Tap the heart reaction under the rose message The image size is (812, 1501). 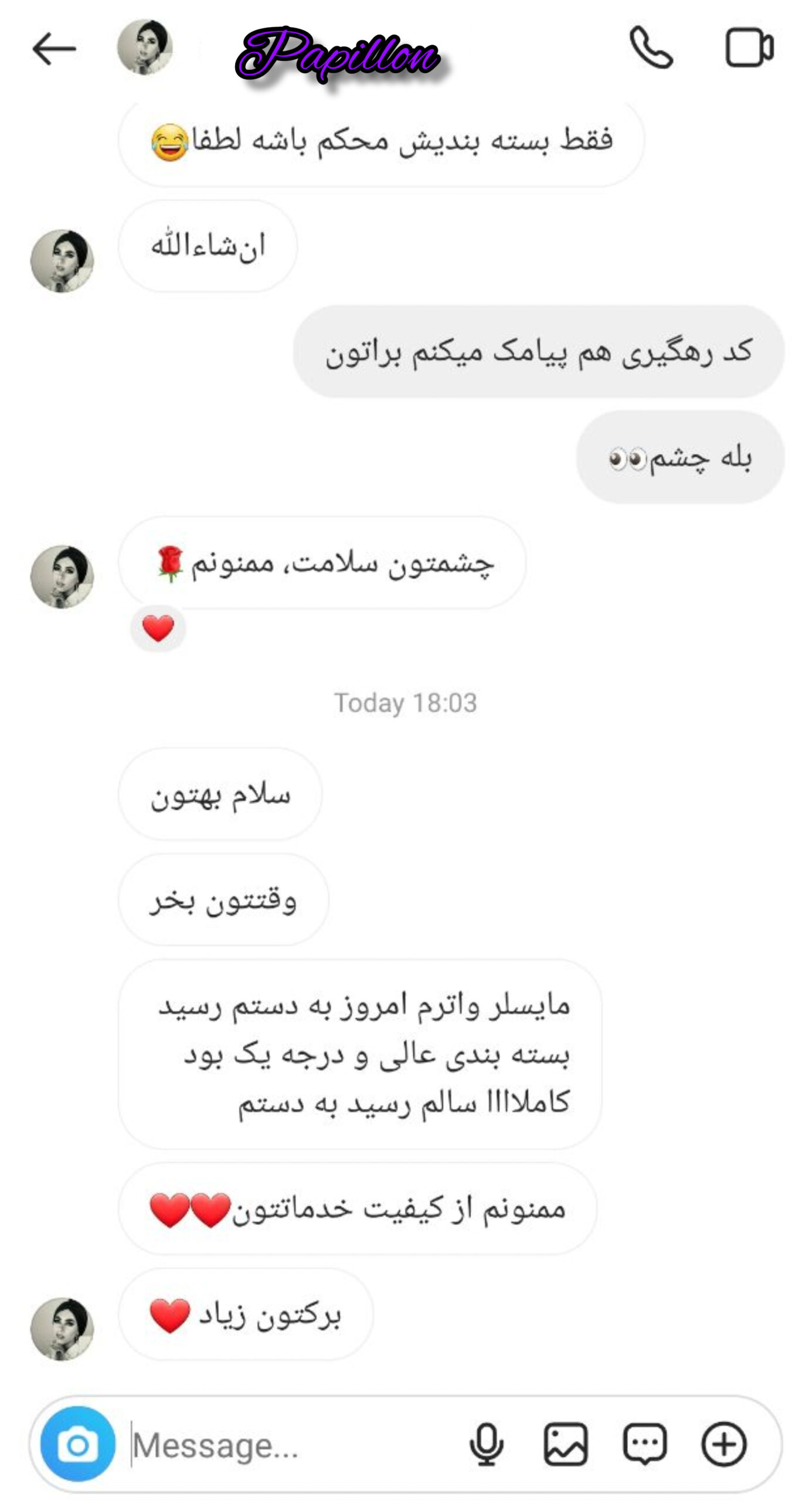(158, 629)
